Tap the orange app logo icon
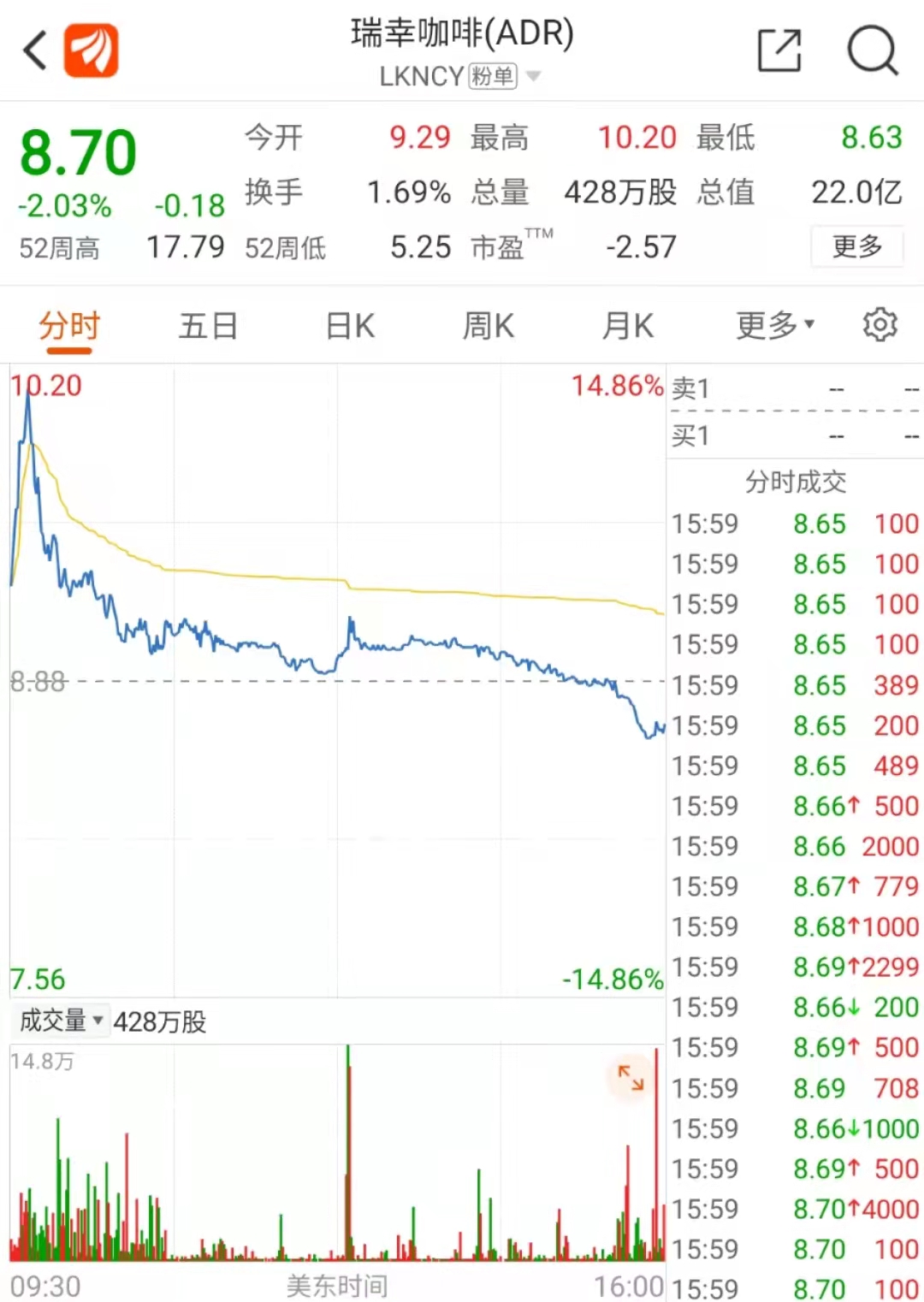Viewport: 924px width, 1302px height. 91,50
